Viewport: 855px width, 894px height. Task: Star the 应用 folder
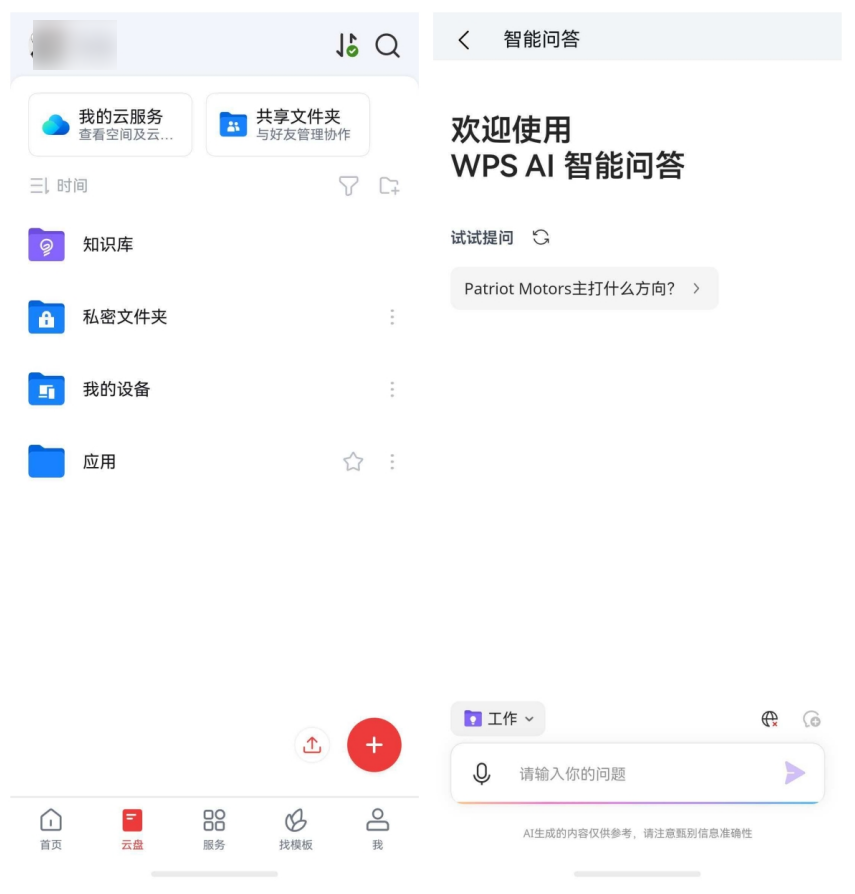point(353,462)
